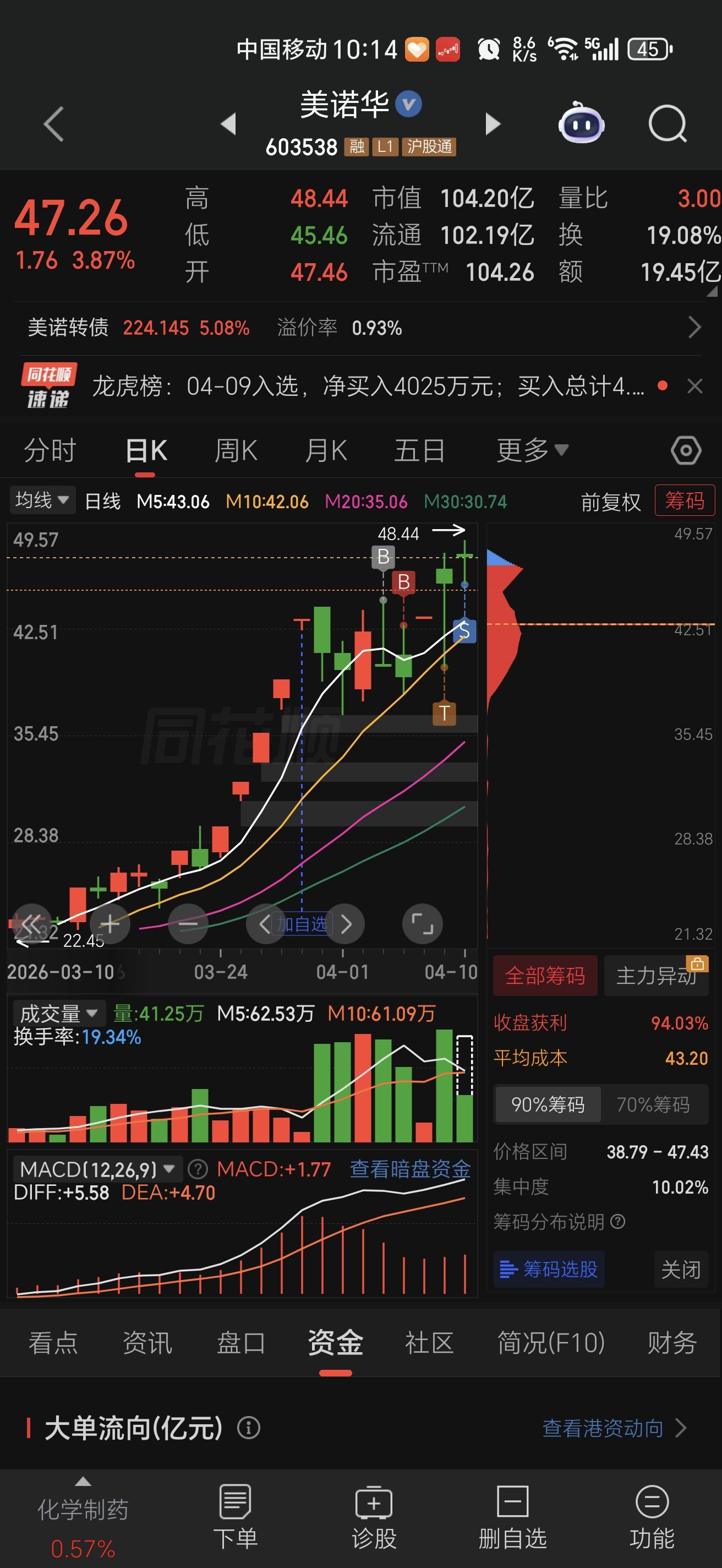Switch to the 分时 chart tab
The width and height of the screenshot is (722, 1568).
pyautogui.click(x=50, y=451)
